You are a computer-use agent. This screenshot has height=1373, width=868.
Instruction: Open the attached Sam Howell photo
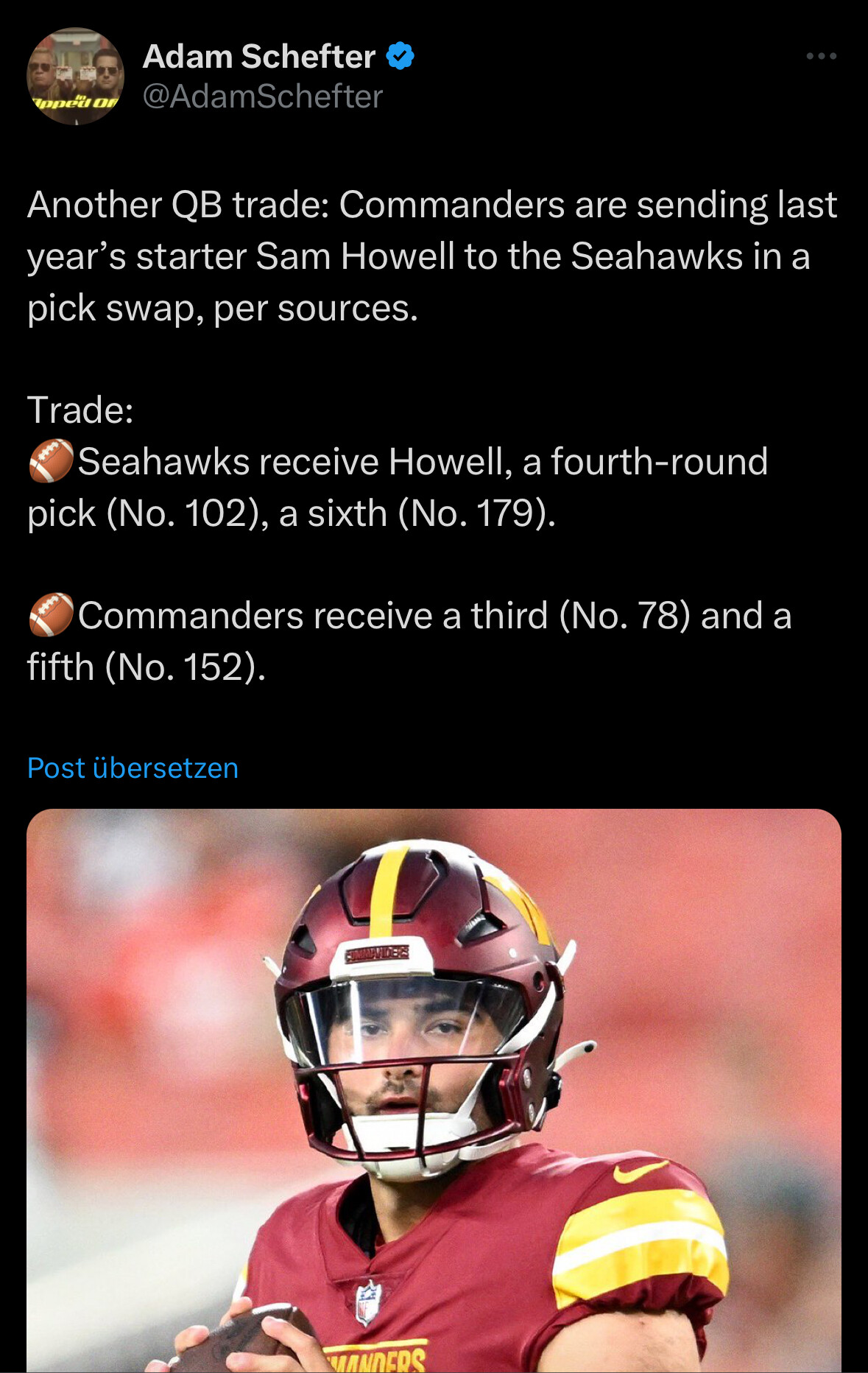pos(434,1090)
